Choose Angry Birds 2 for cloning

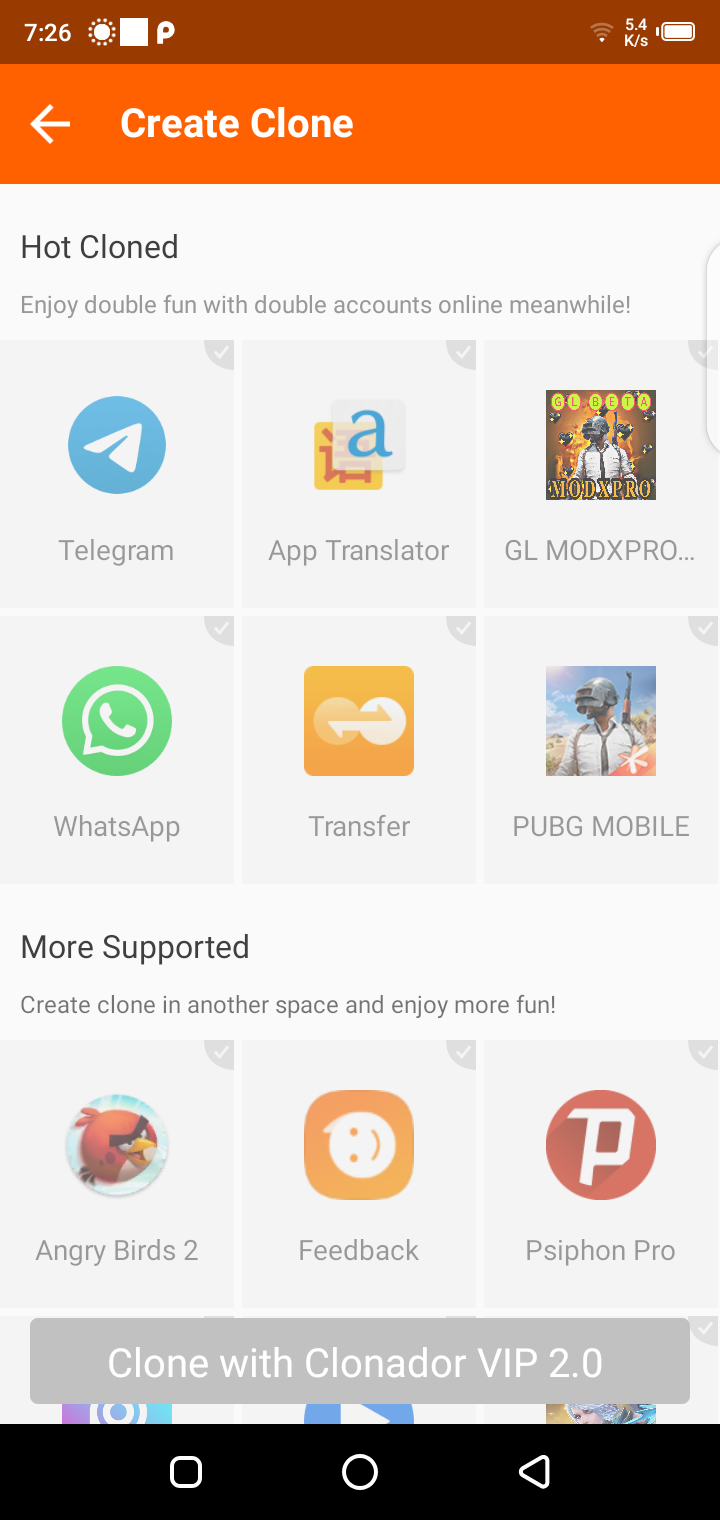pos(117,1174)
